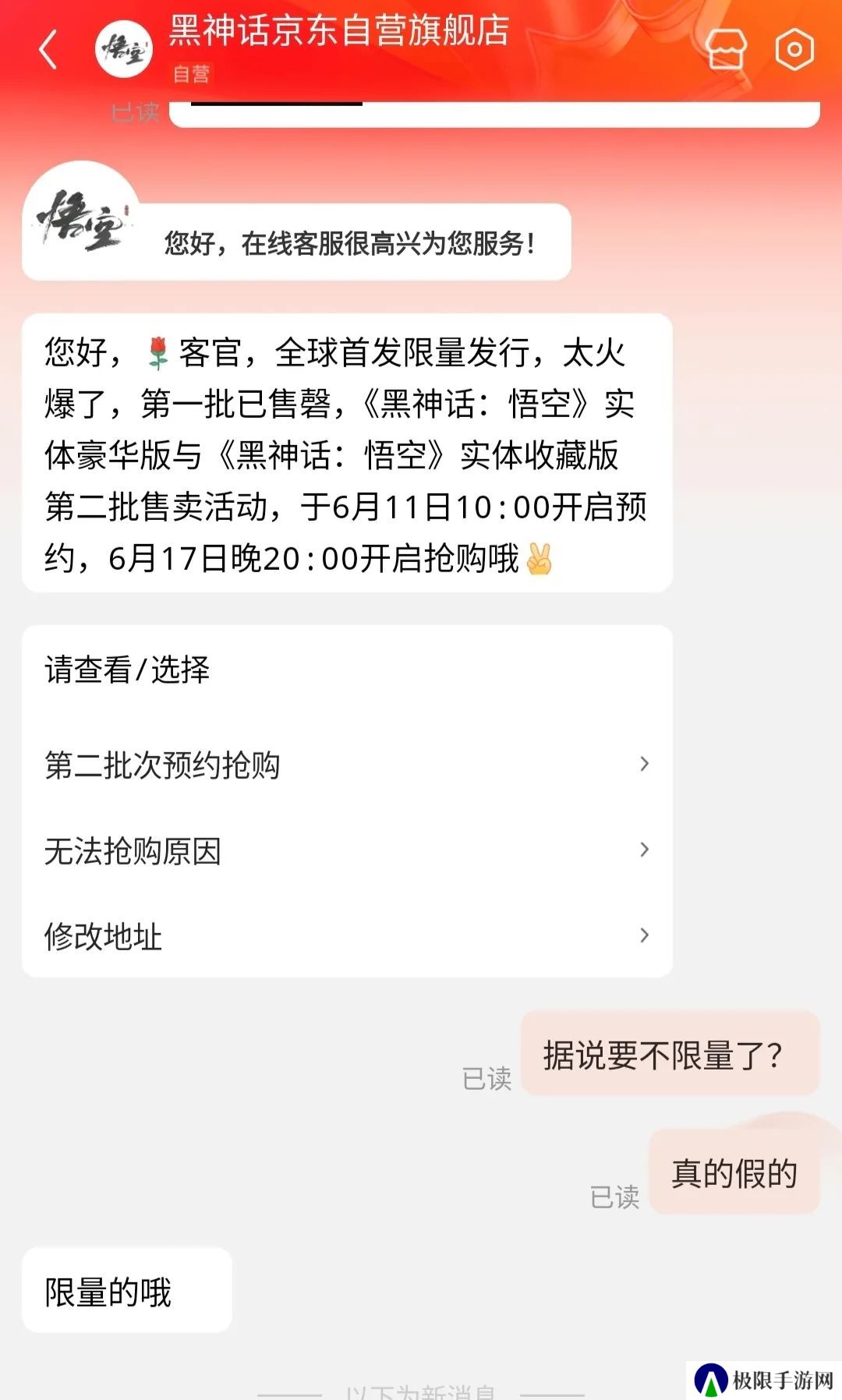Tap the 悟空 store avatar in header
The width and height of the screenshot is (842, 1400).
click(123, 49)
